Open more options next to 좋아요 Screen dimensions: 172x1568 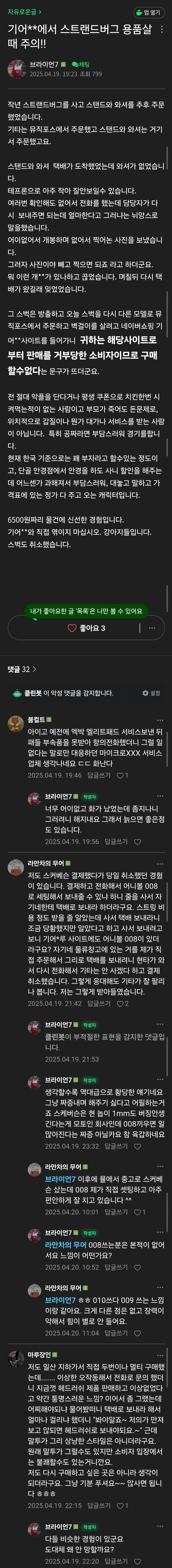pos(152,628)
